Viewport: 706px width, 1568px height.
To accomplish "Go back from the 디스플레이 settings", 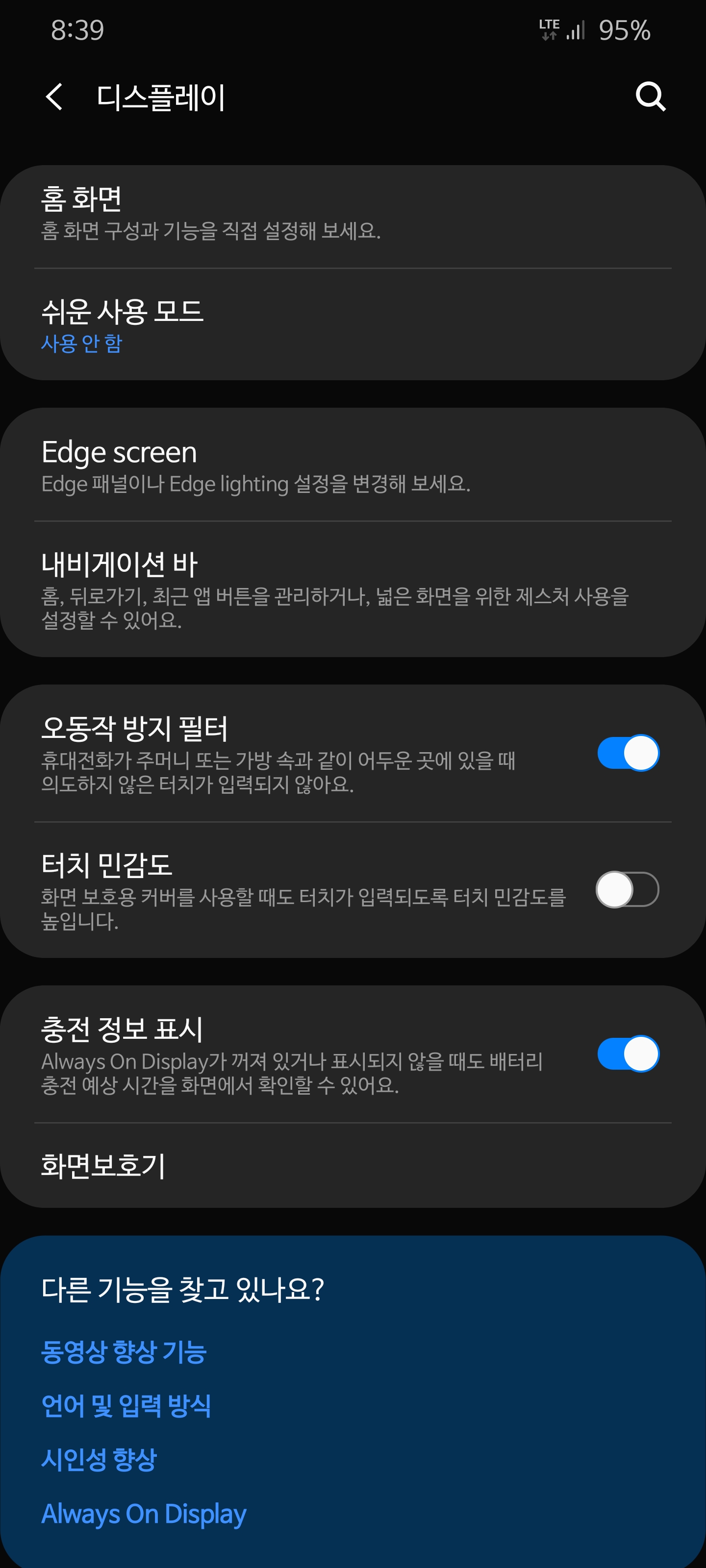I will click(x=55, y=97).
